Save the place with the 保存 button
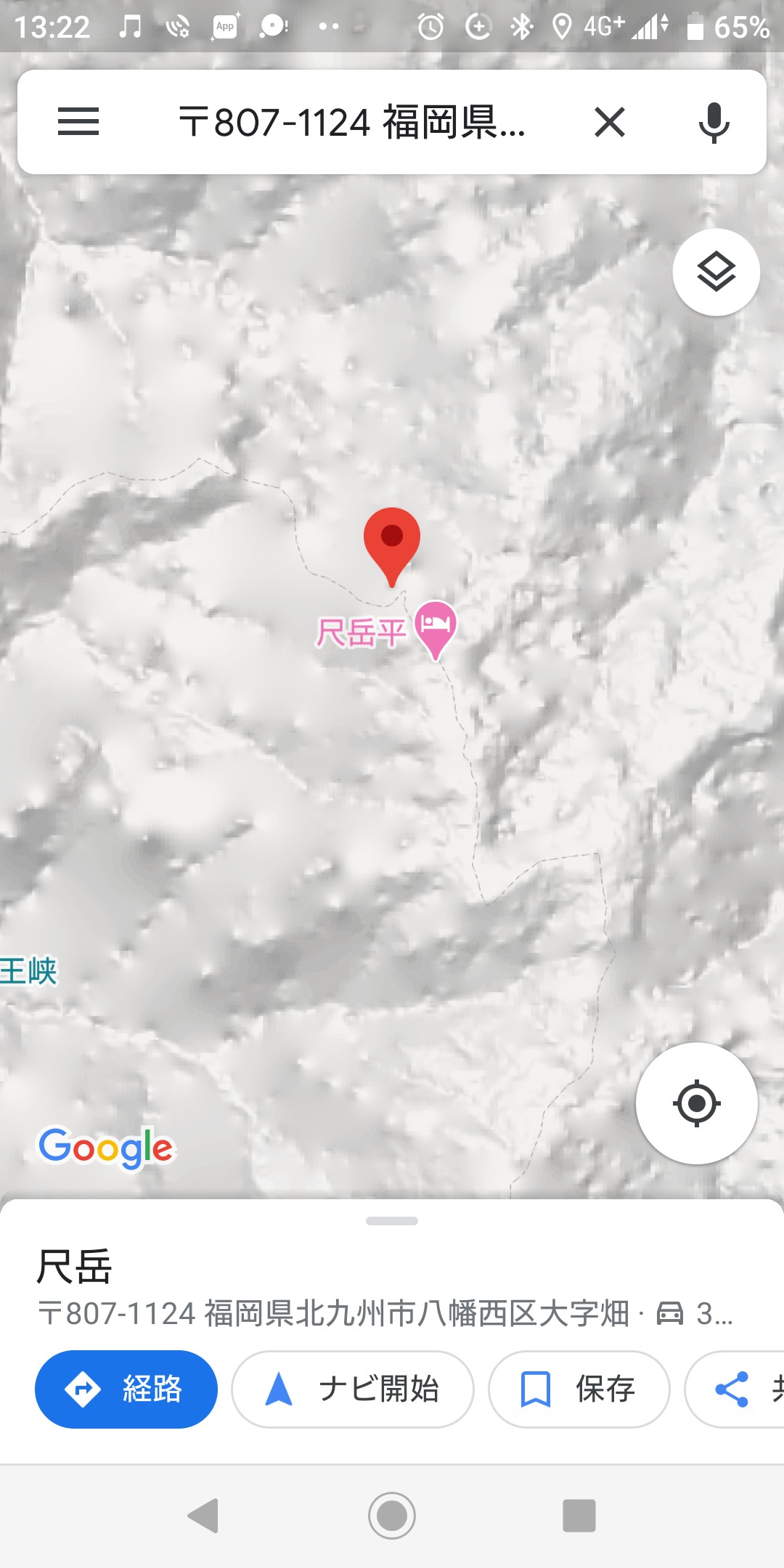This screenshot has height=1568, width=784. tap(578, 1389)
